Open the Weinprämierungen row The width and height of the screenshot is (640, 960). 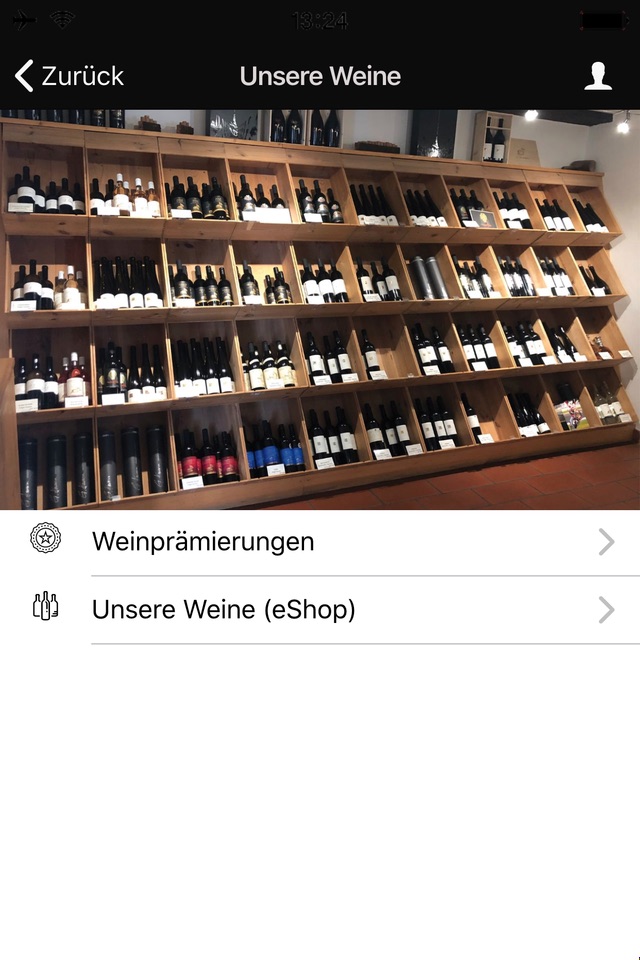click(320, 542)
